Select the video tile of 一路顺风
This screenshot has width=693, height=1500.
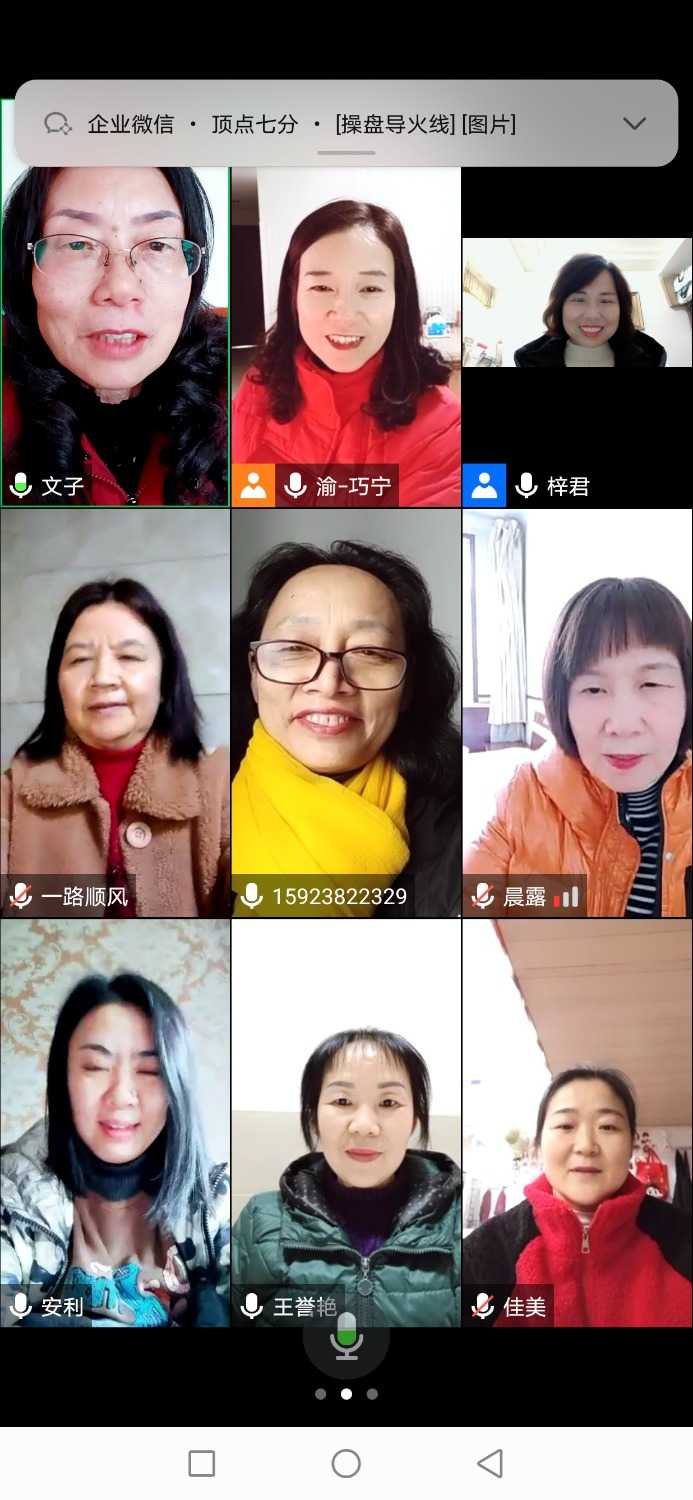pyautogui.click(x=115, y=712)
